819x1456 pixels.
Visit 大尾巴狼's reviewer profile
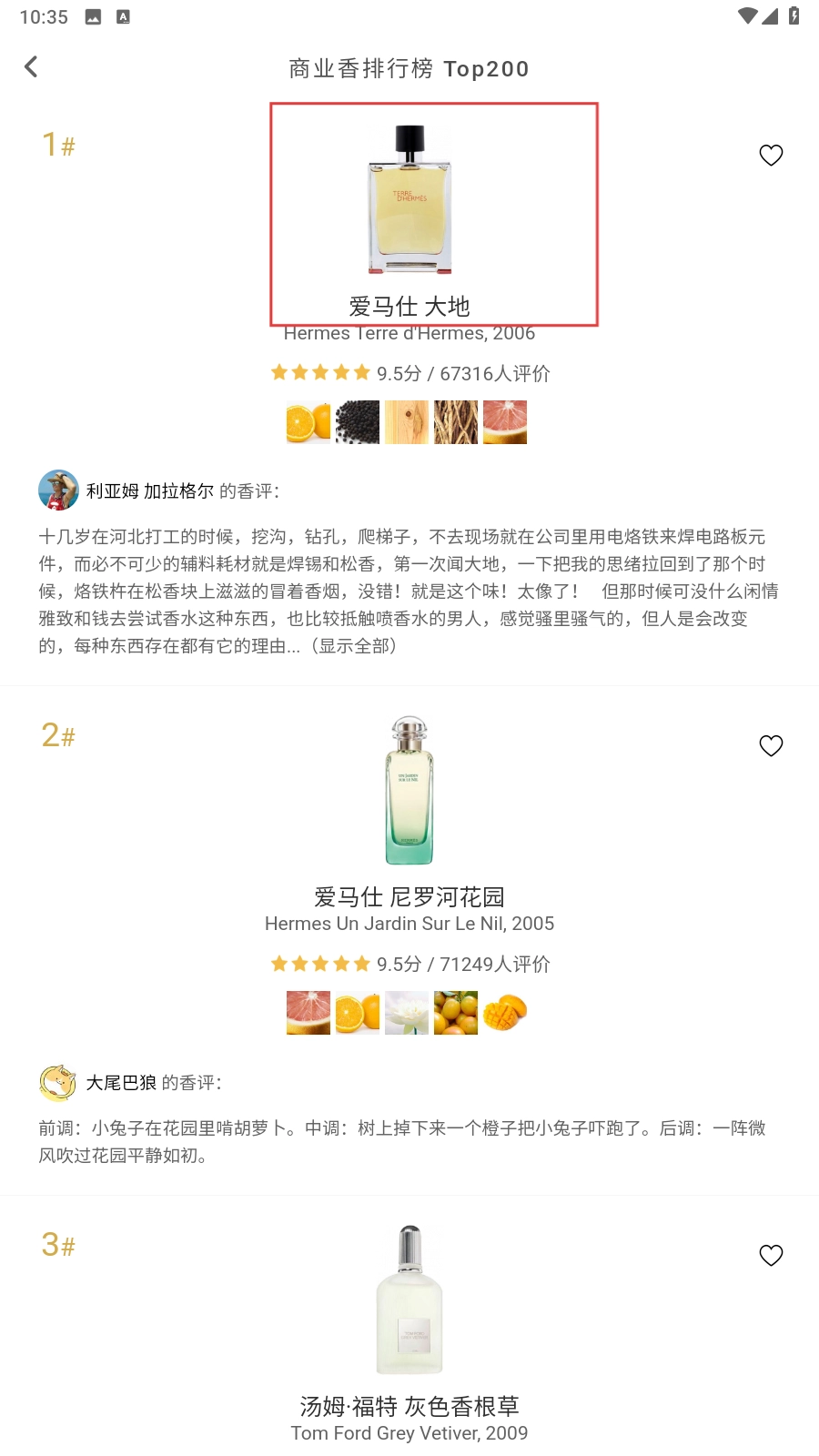pos(58,1082)
